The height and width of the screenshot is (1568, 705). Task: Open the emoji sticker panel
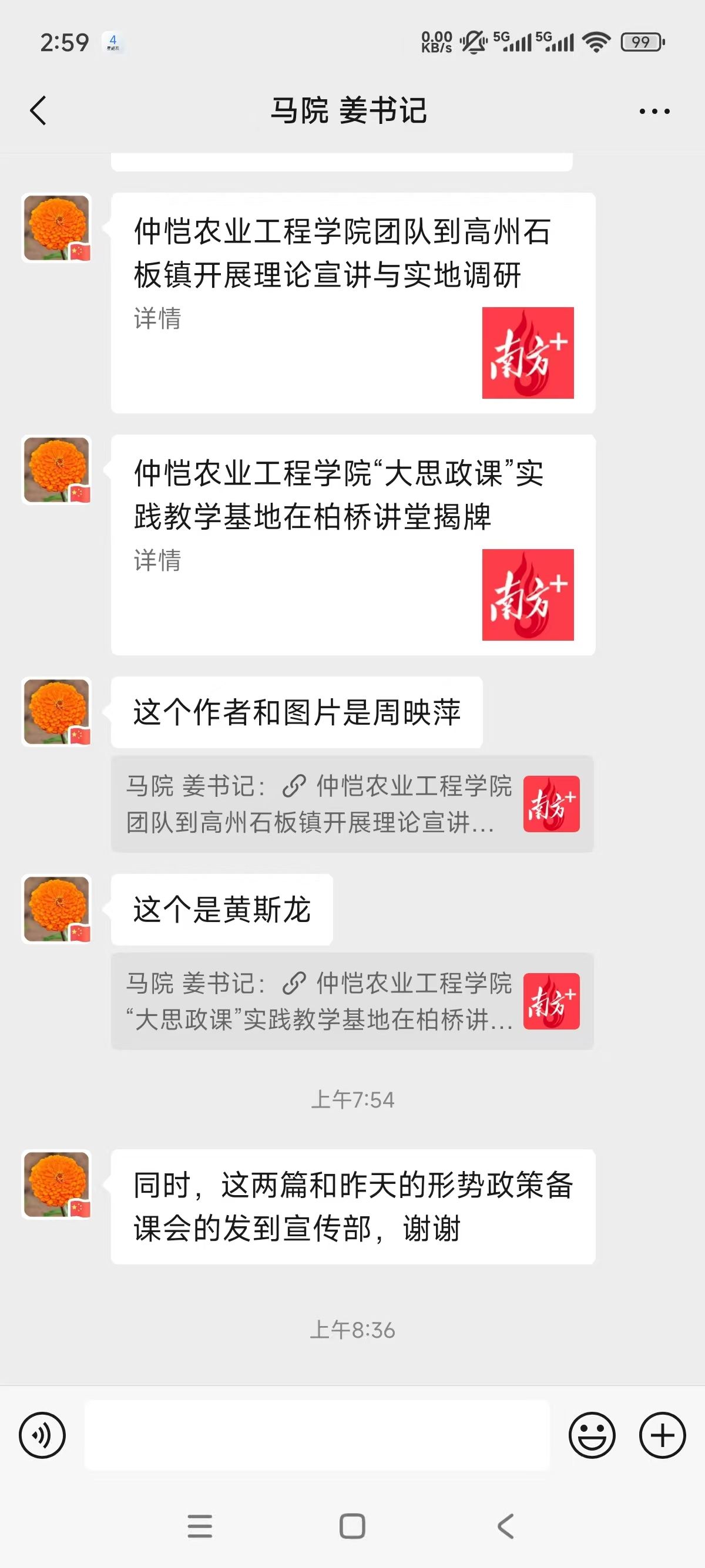tap(592, 1435)
